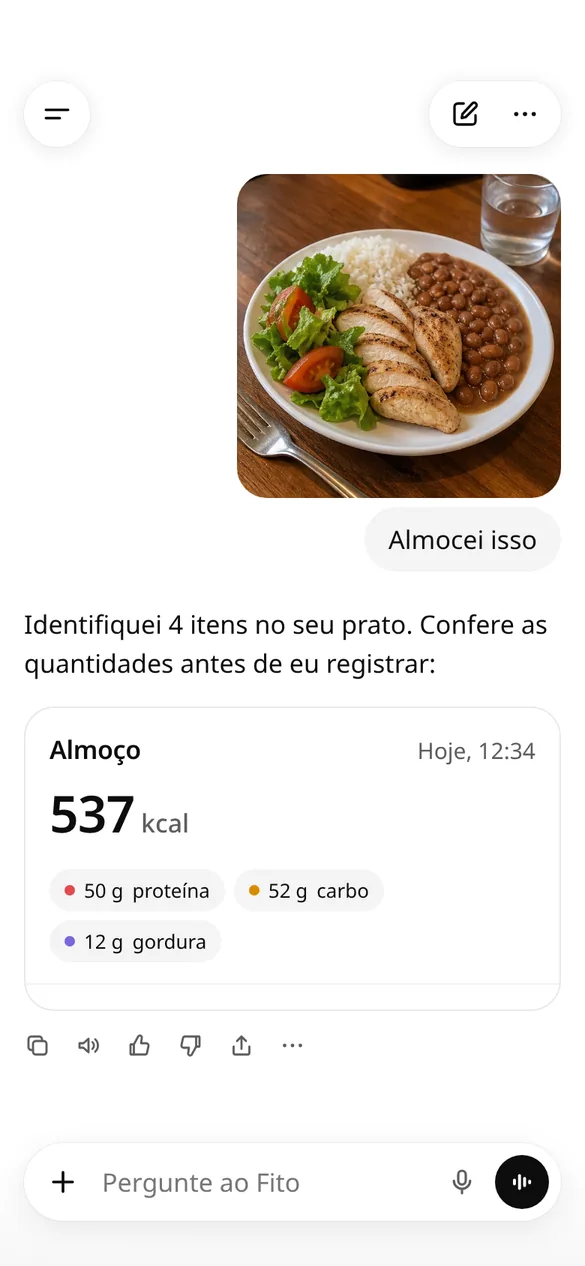Open more options under the response
This screenshot has width=585, height=1266.
[x=292, y=1046]
